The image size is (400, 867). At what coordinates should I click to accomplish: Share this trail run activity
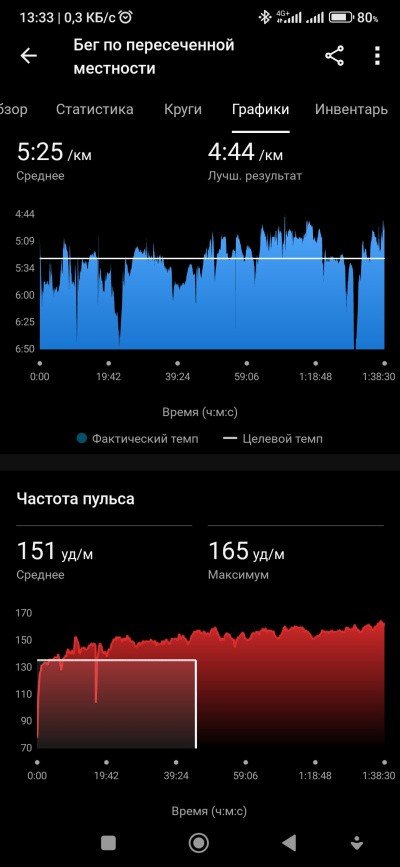click(334, 56)
